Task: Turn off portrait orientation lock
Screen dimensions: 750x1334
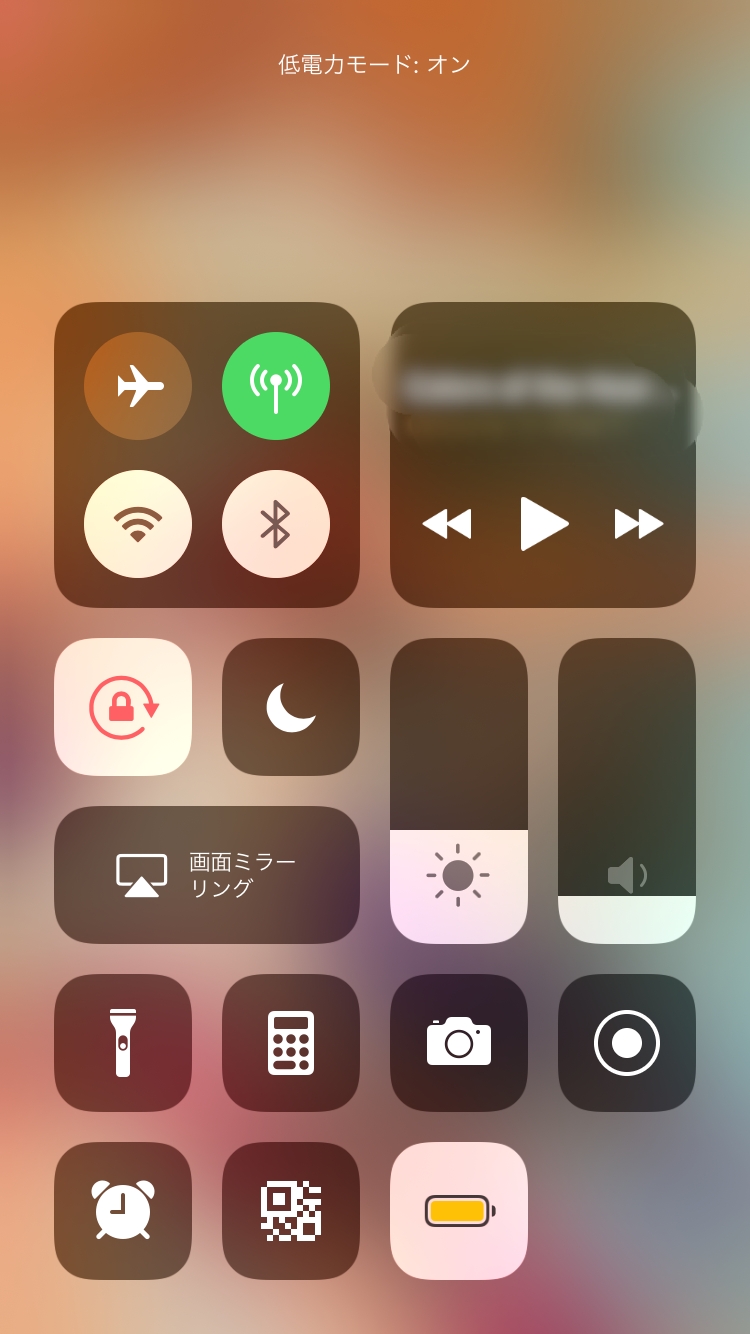Action: (123, 707)
